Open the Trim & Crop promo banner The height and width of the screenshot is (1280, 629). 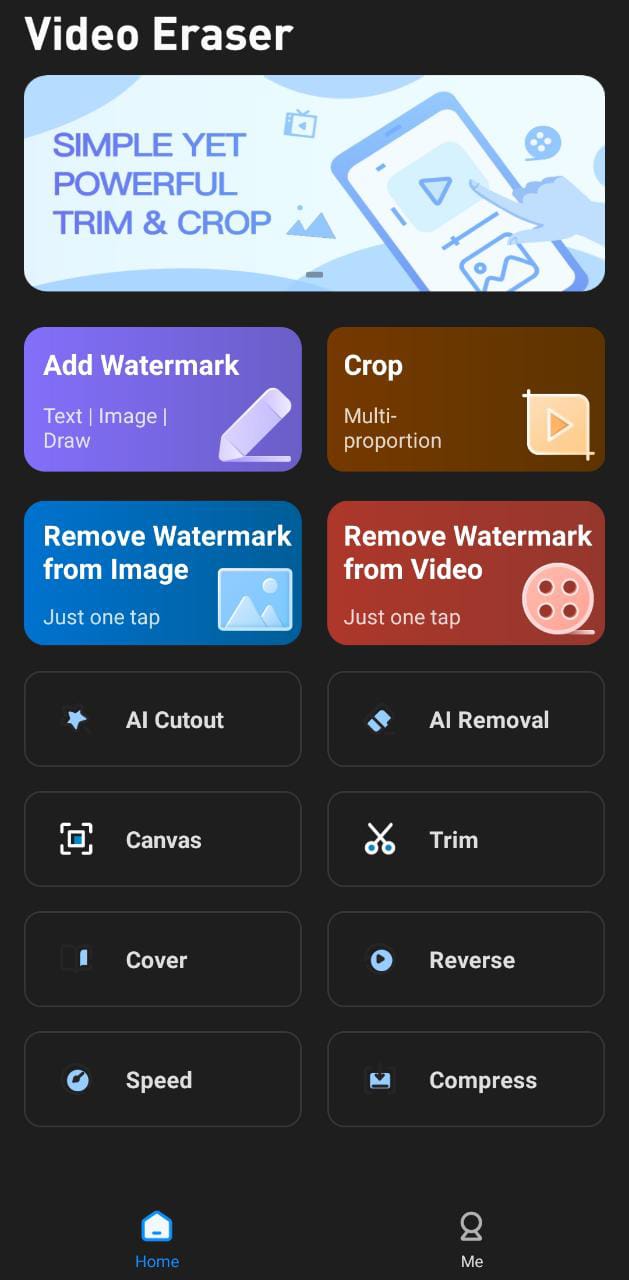point(314,183)
